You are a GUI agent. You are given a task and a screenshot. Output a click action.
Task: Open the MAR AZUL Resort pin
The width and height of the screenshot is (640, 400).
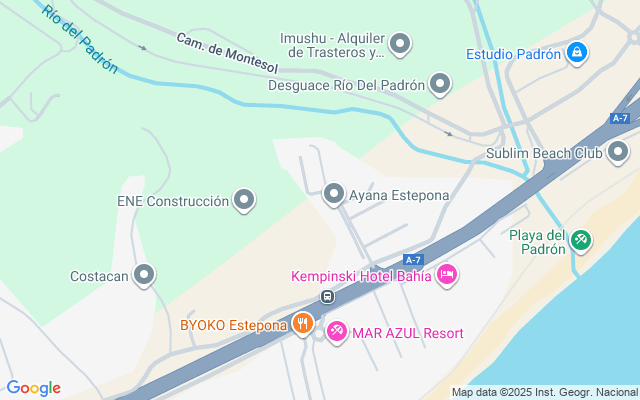click(337, 330)
